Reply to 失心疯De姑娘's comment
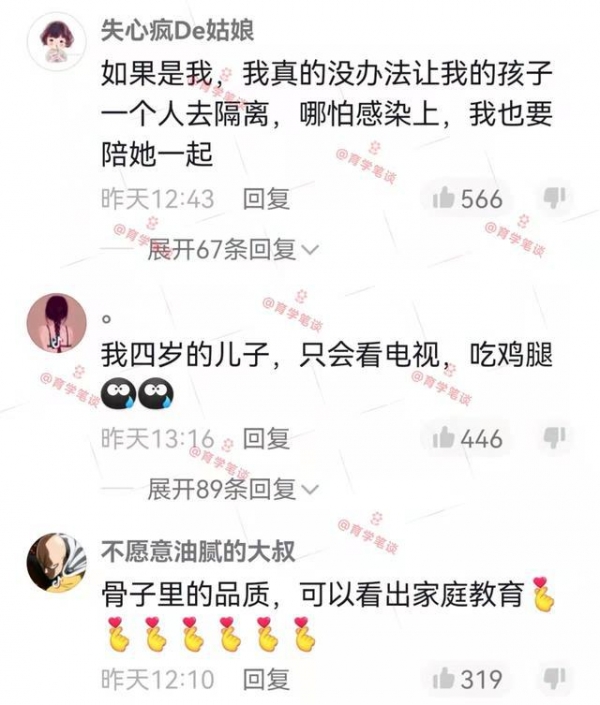Image resolution: width=600 pixels, height=705 pixels. tap(266, 199)
